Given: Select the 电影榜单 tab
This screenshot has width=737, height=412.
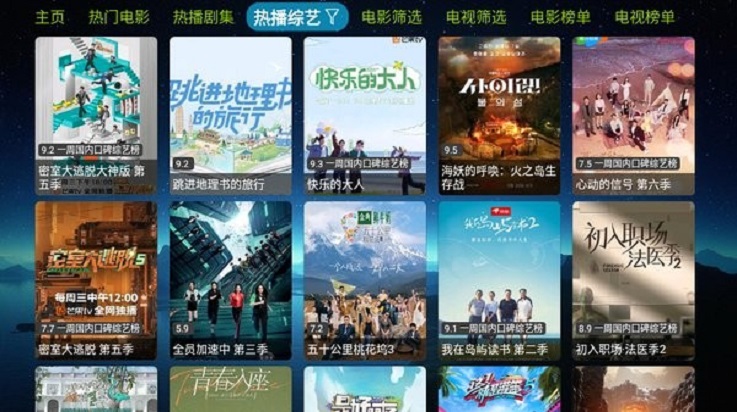Looking at the screenshot, I should click(560, 17).
